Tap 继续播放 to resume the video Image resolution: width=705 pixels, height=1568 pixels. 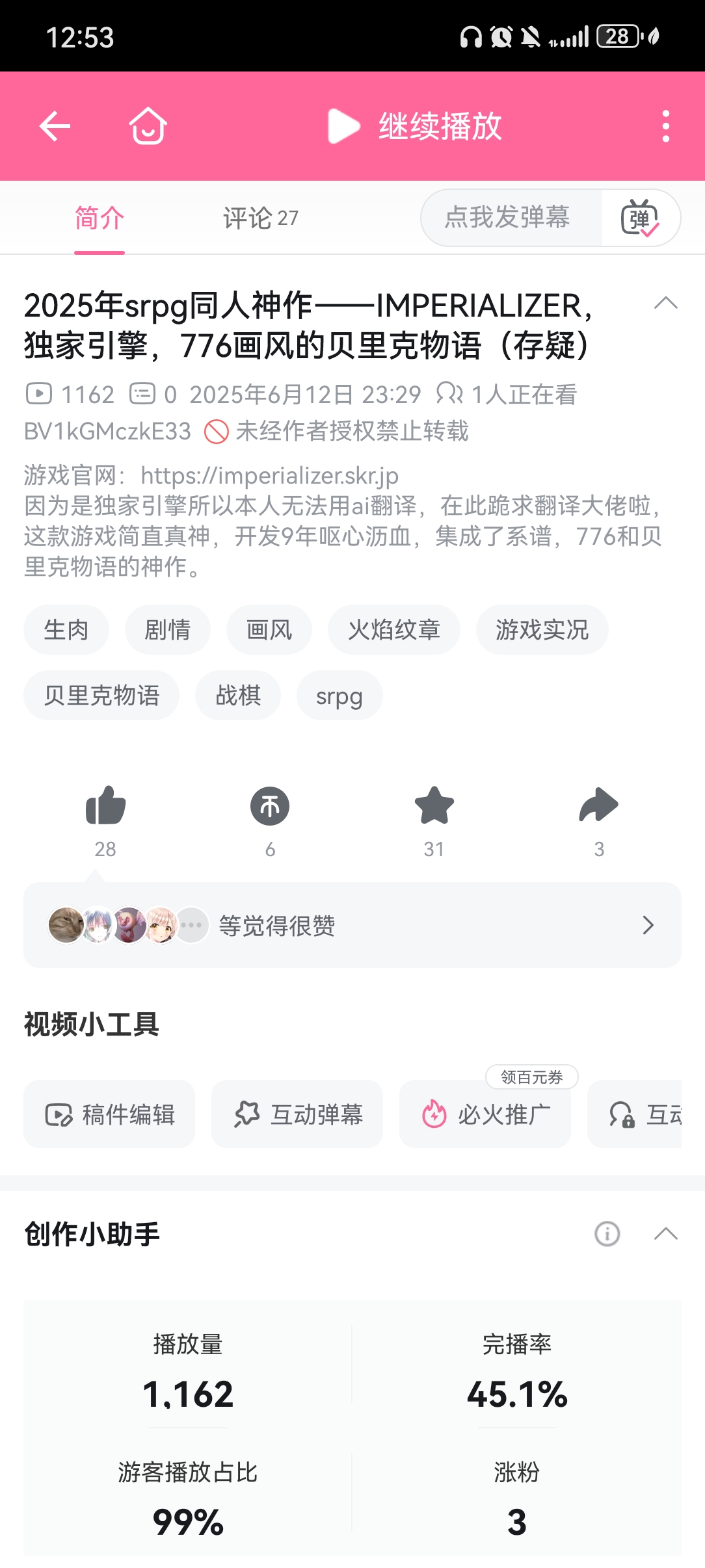pyautogui.click(x=415, y=126)
